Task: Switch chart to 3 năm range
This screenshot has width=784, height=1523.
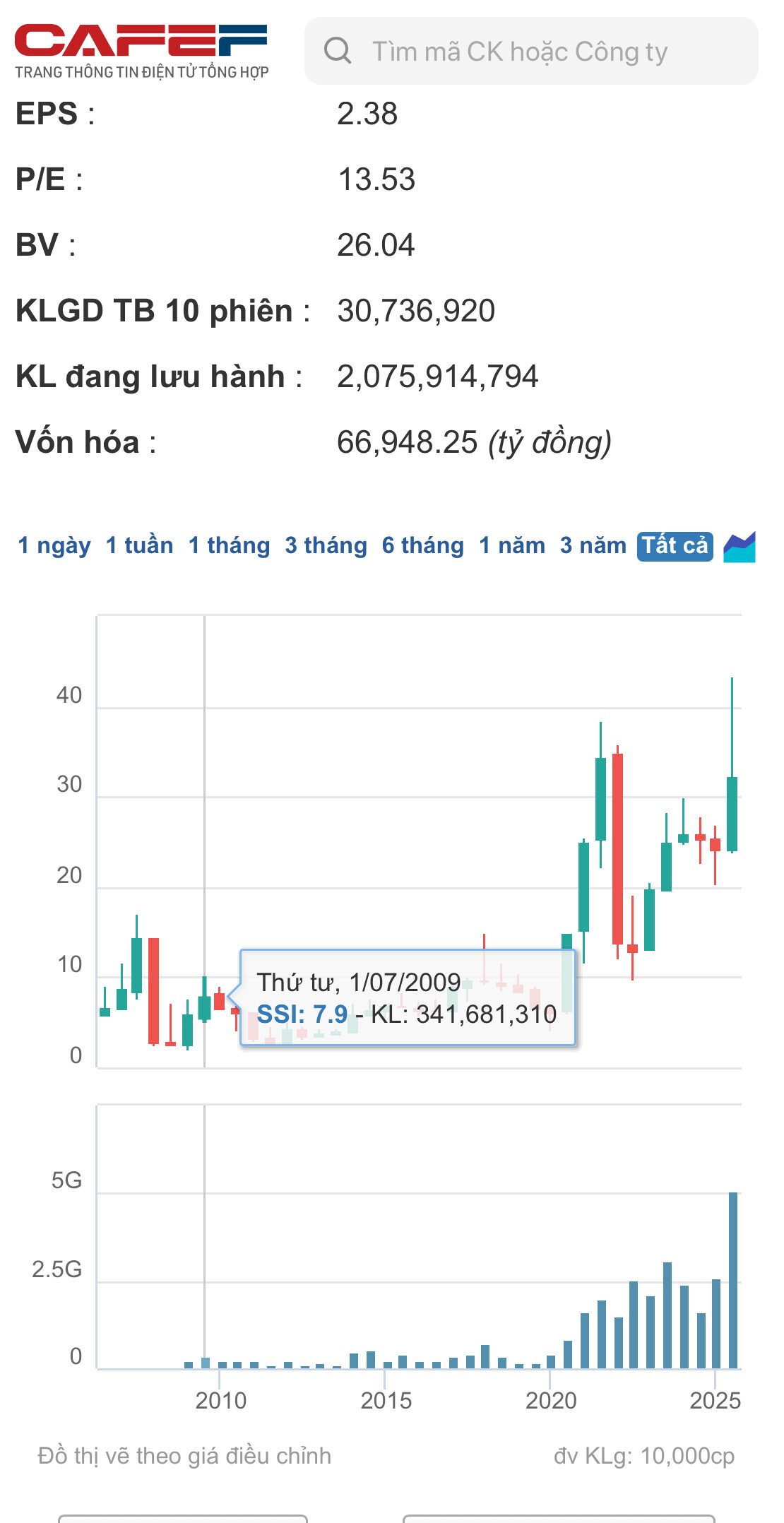Action: pos(593,546)
